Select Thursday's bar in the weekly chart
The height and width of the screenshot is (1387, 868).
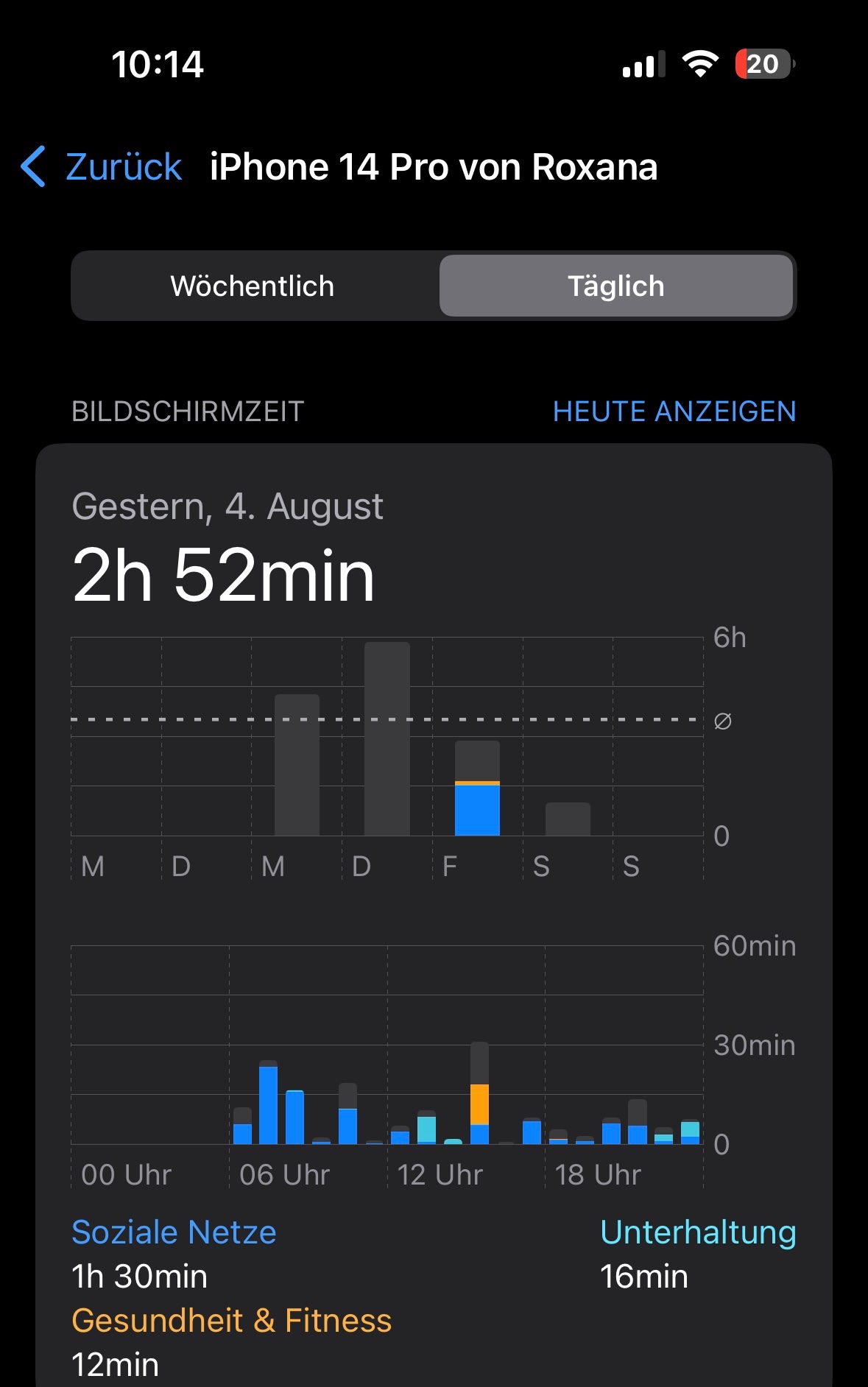pos(387,739)
